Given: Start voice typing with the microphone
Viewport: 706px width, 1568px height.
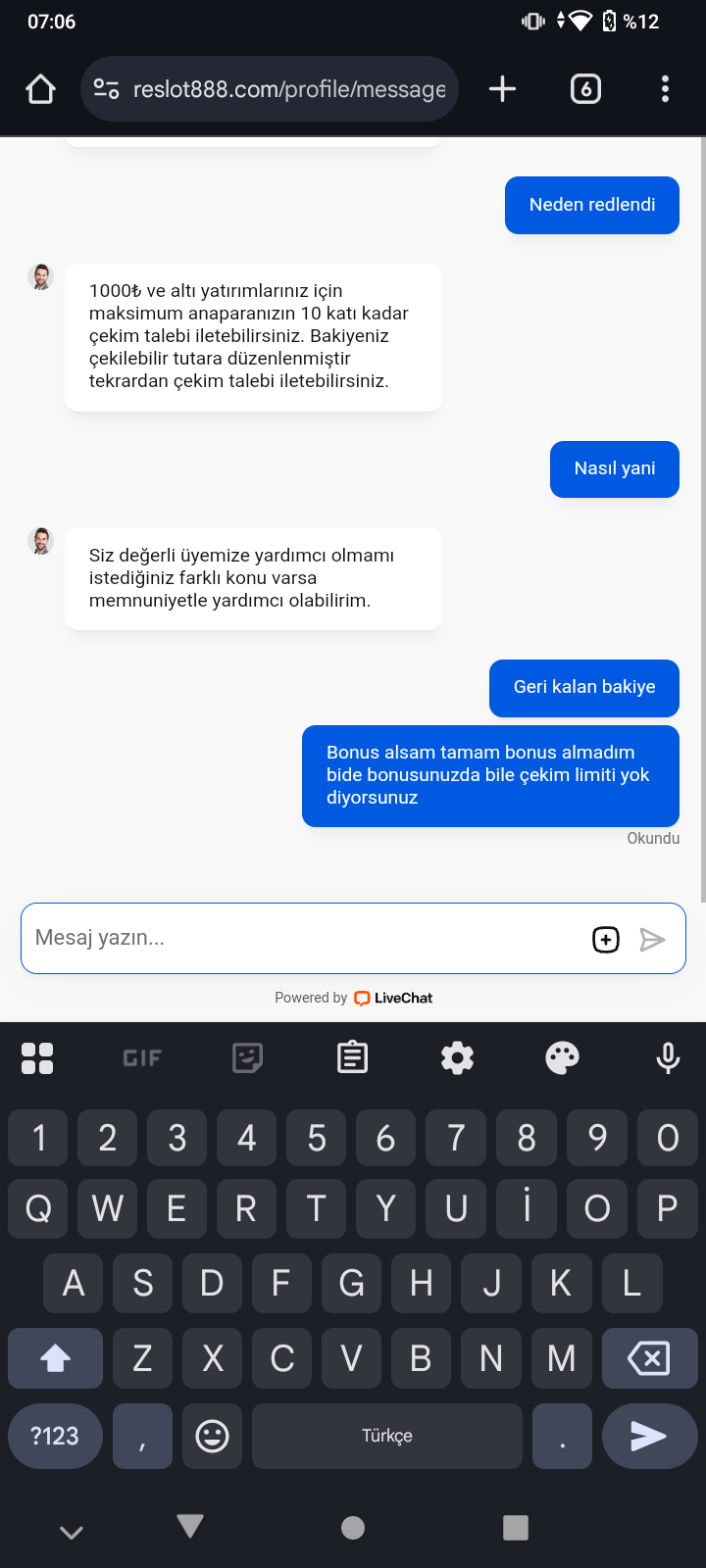Looking at the screenshot, I should tap(668, 1057).
